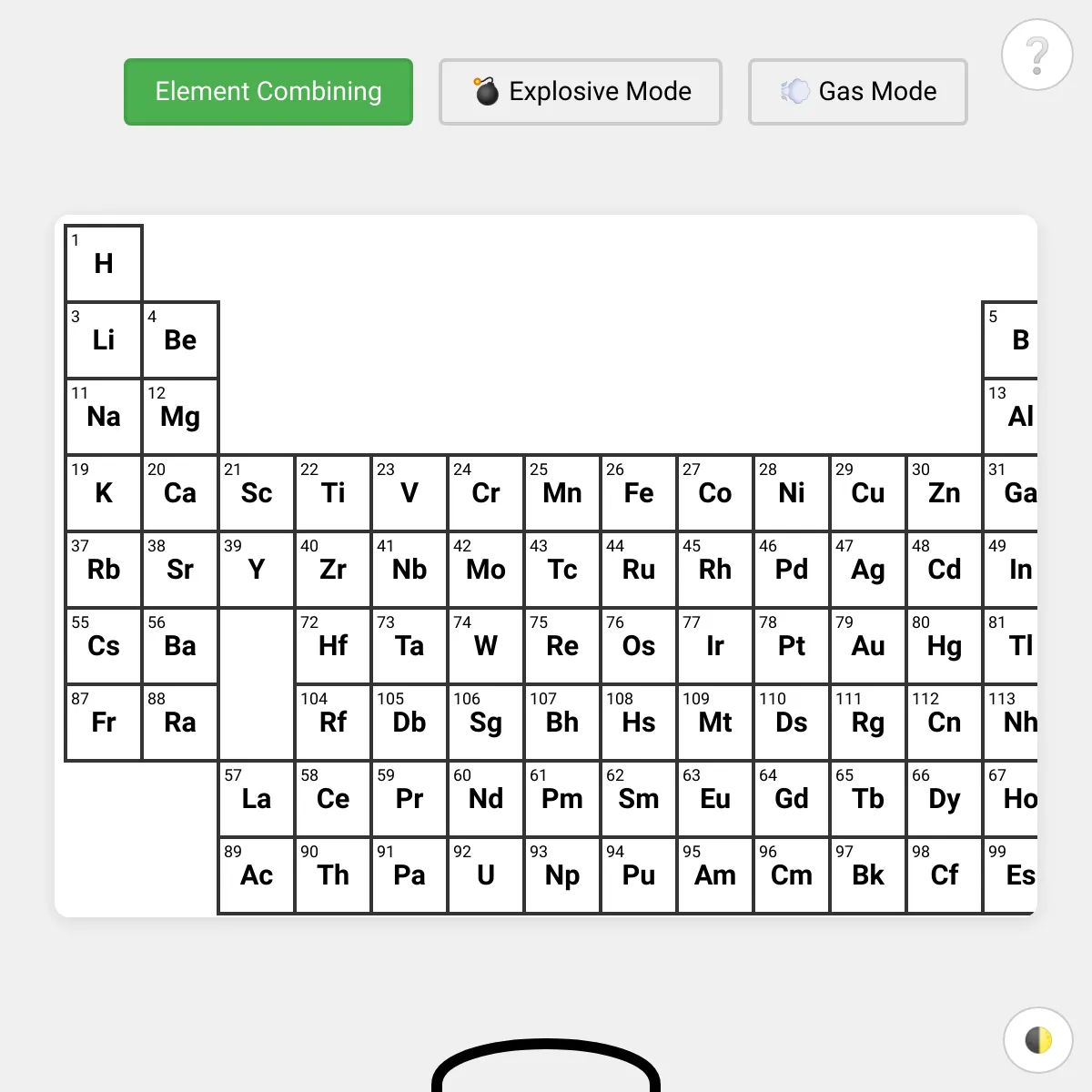Select Sodium (Na) element
The height and width of the screenshot is (1092, 1092).
click(104, 417)
